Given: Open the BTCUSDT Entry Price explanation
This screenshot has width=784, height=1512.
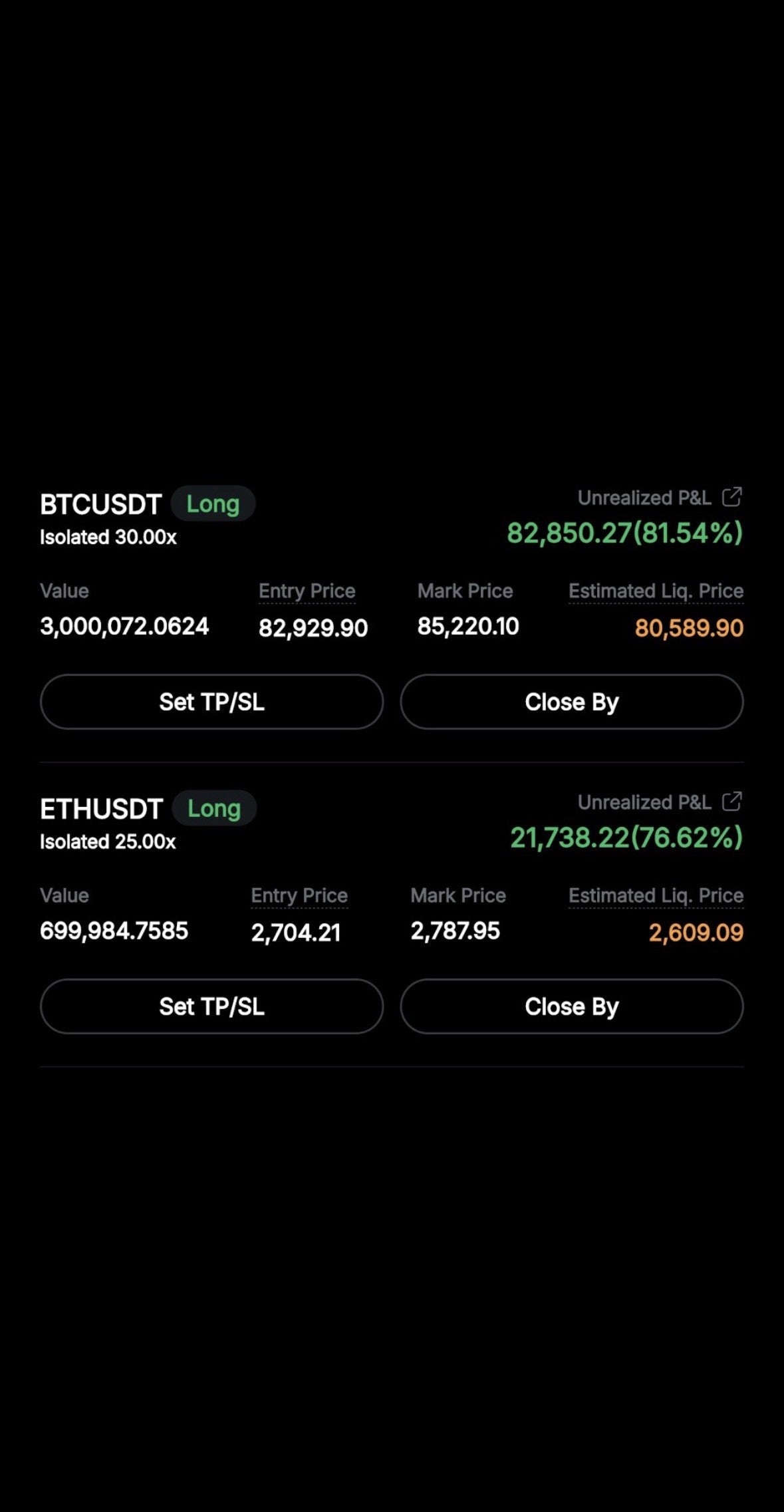Looking at the screenshot, I should click(307, 591).
